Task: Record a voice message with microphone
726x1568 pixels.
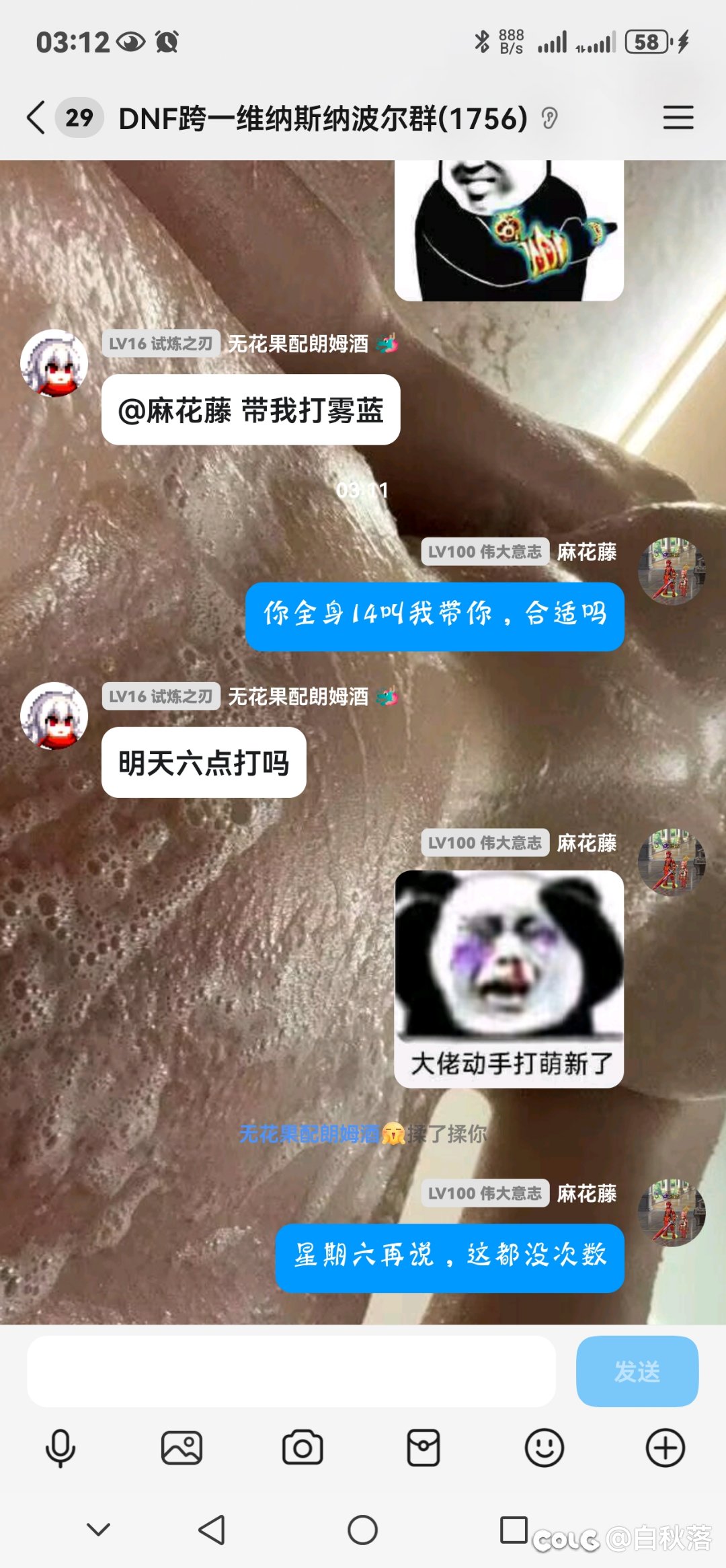Action: tap(61, 1448)
